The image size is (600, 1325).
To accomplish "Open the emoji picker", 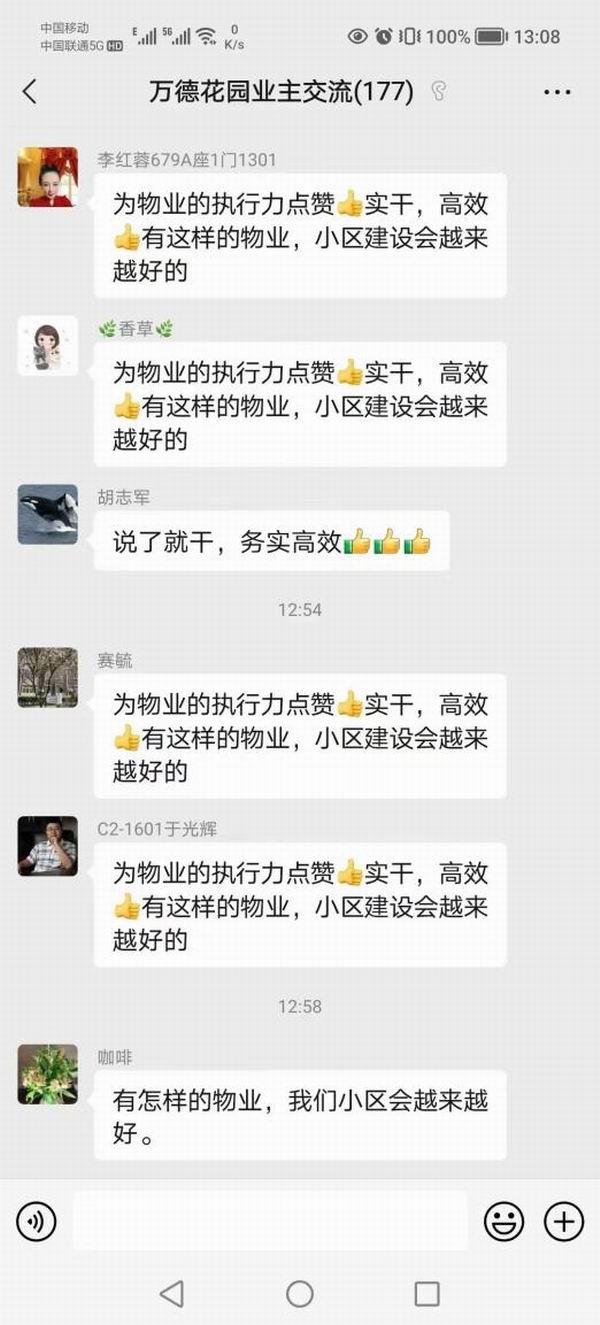I will tap(504, 1221).
